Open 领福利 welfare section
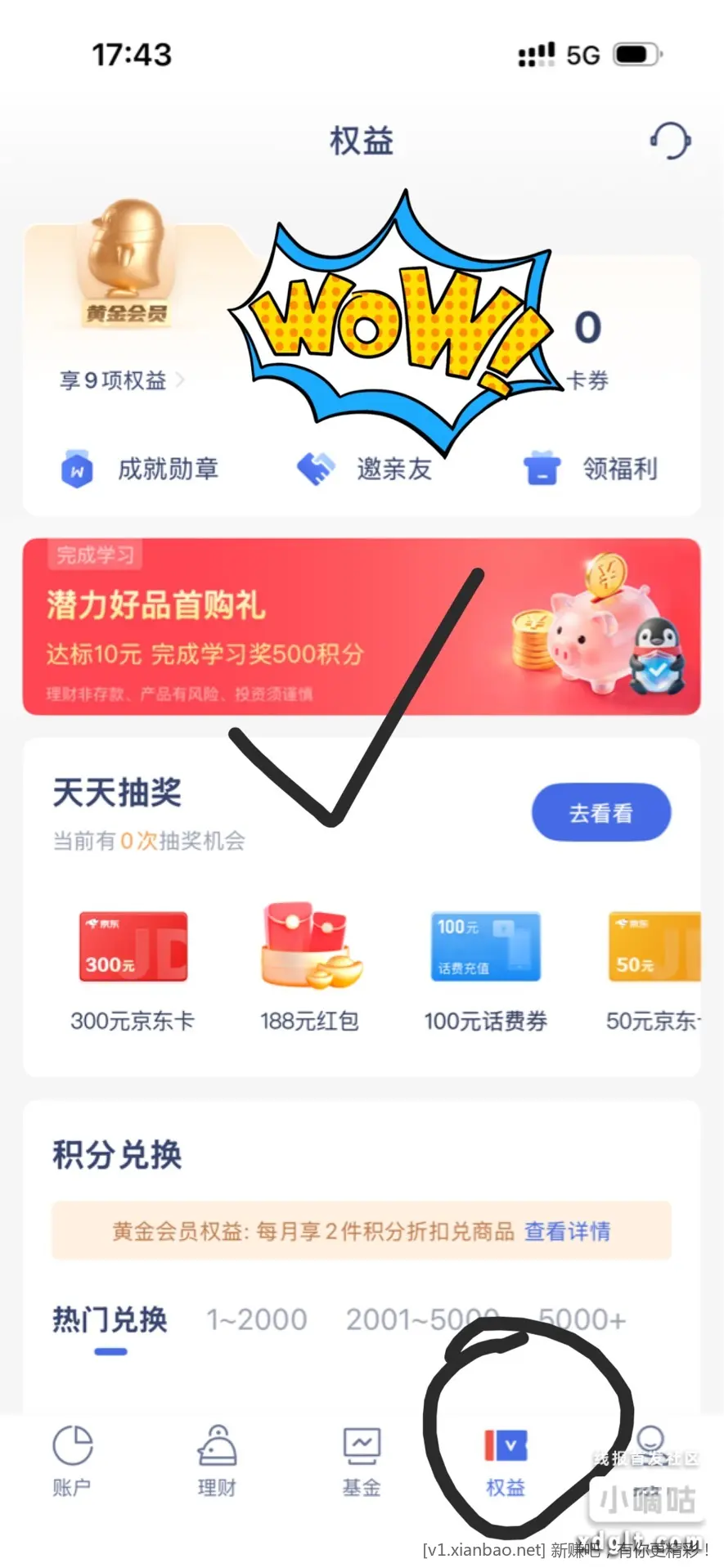The height and width of the screenshot is (1568, 724). coord(591,470)
